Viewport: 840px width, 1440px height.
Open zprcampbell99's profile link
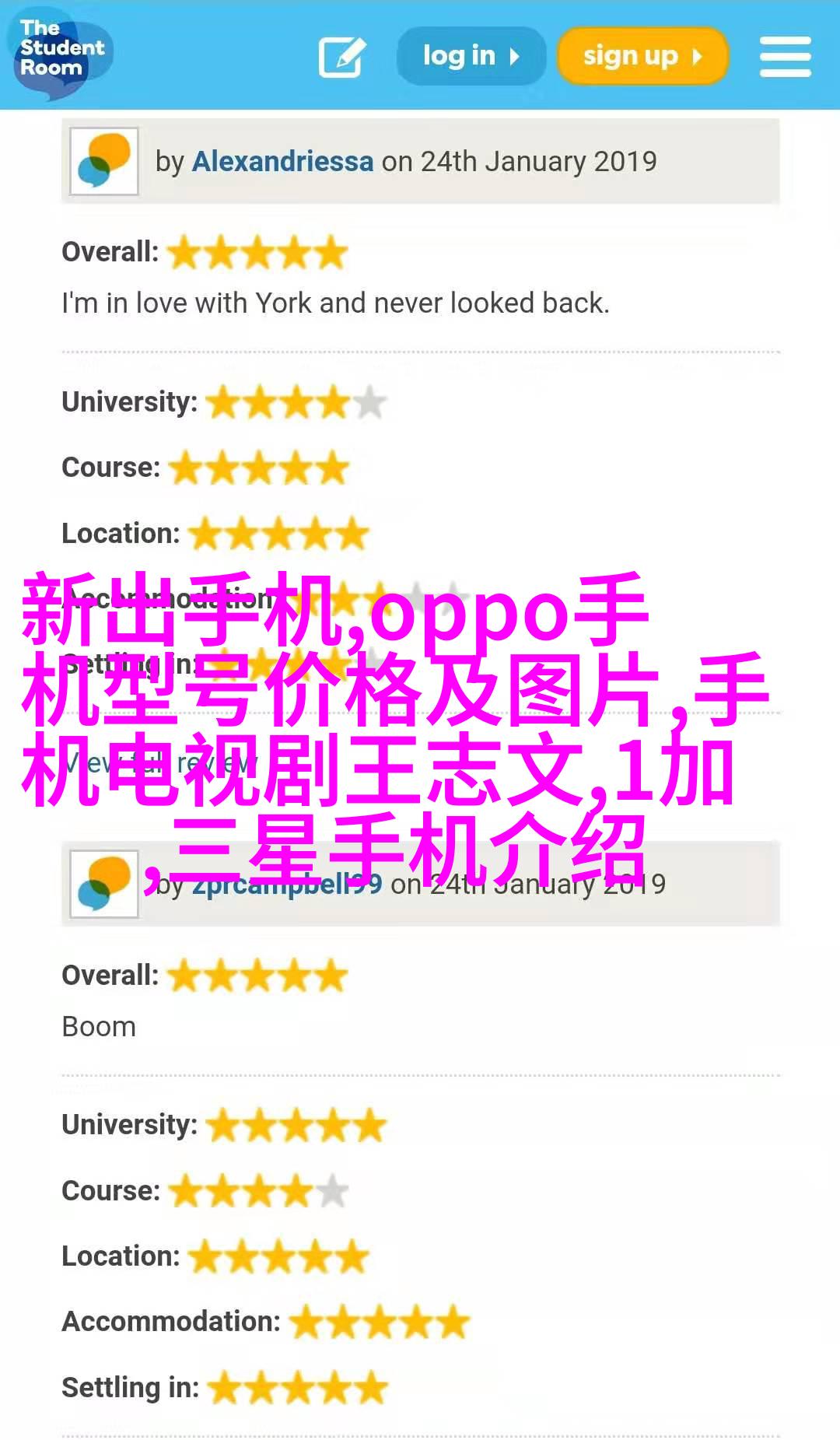click(287, 885)
